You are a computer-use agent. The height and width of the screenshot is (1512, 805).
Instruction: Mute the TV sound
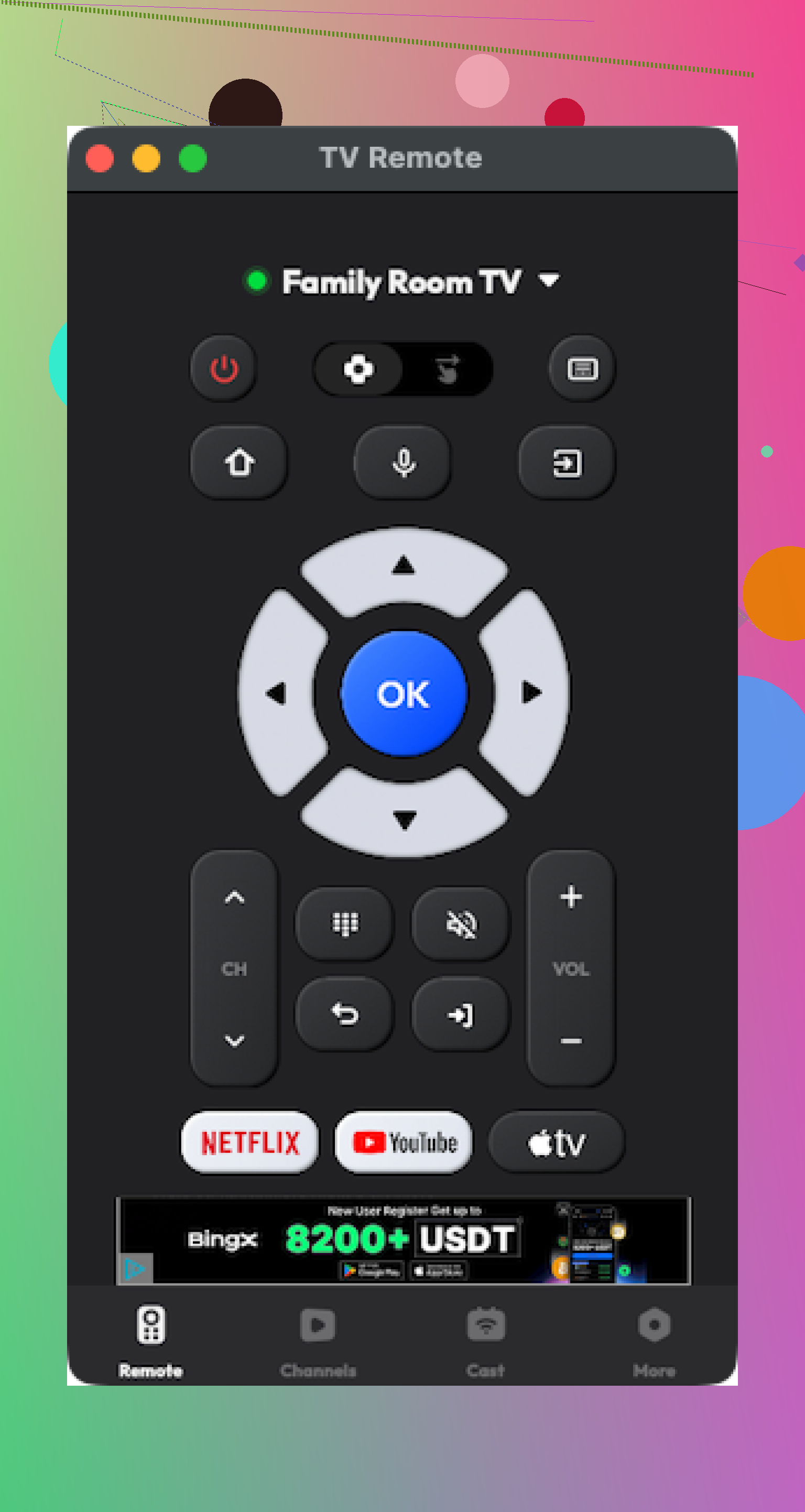pyautogui.click(x=461, y=923)
